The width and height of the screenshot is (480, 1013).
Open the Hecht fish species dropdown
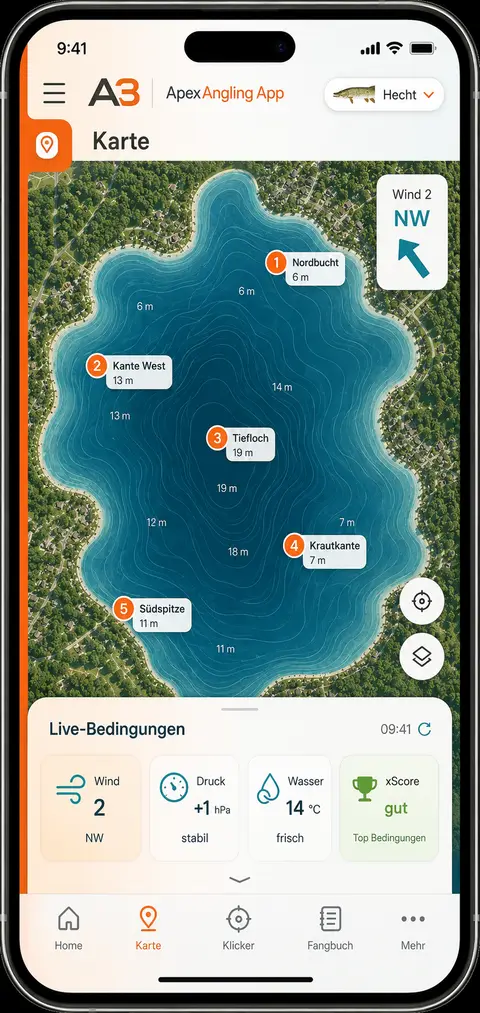click(x=384, y=95)
